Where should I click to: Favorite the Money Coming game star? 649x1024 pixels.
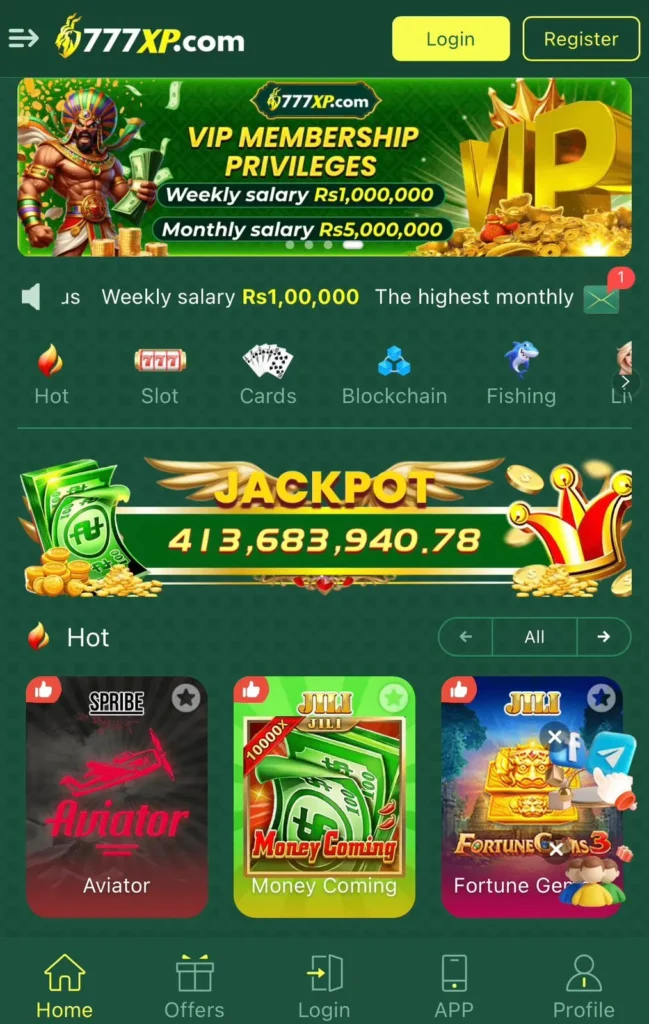[393, 698]
